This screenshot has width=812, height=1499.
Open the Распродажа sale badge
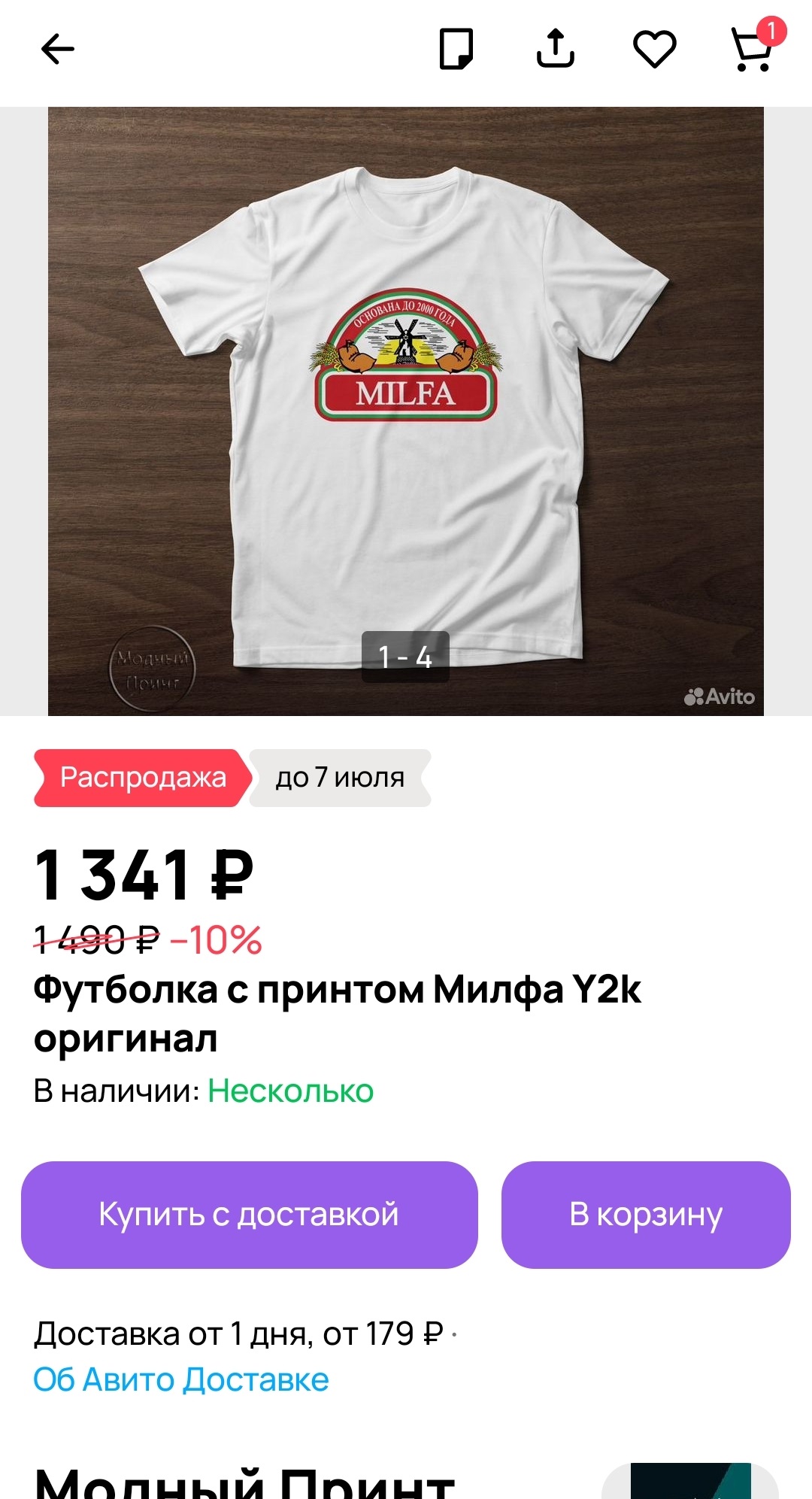click(x=141, y=778)
